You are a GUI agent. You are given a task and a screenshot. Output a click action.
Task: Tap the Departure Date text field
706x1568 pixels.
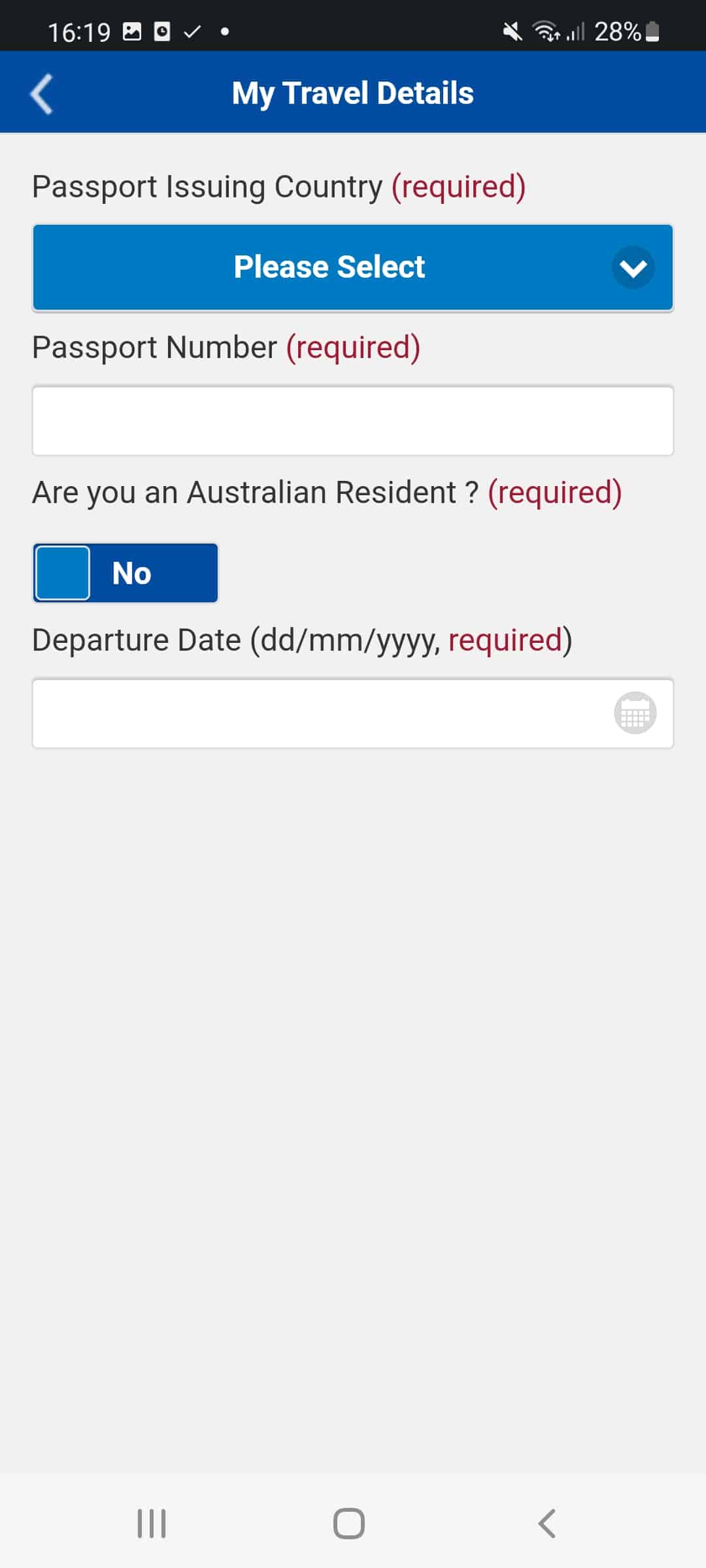click(353, 713)
